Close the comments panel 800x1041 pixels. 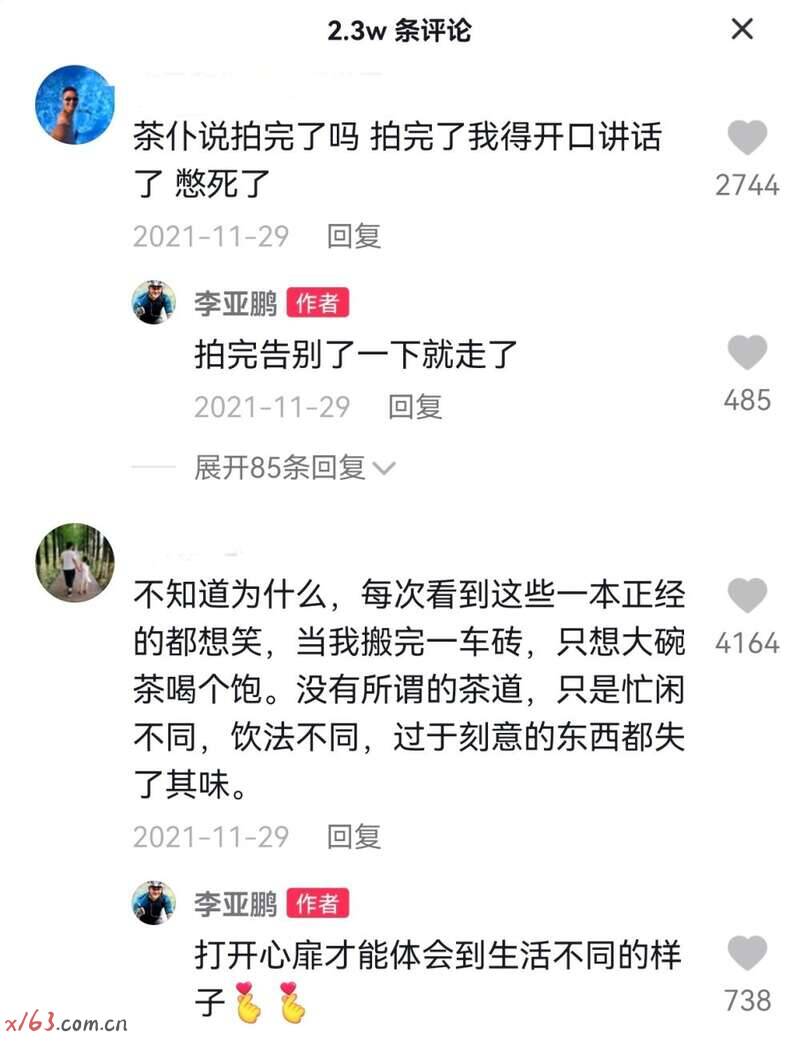(x=742, y=29)
